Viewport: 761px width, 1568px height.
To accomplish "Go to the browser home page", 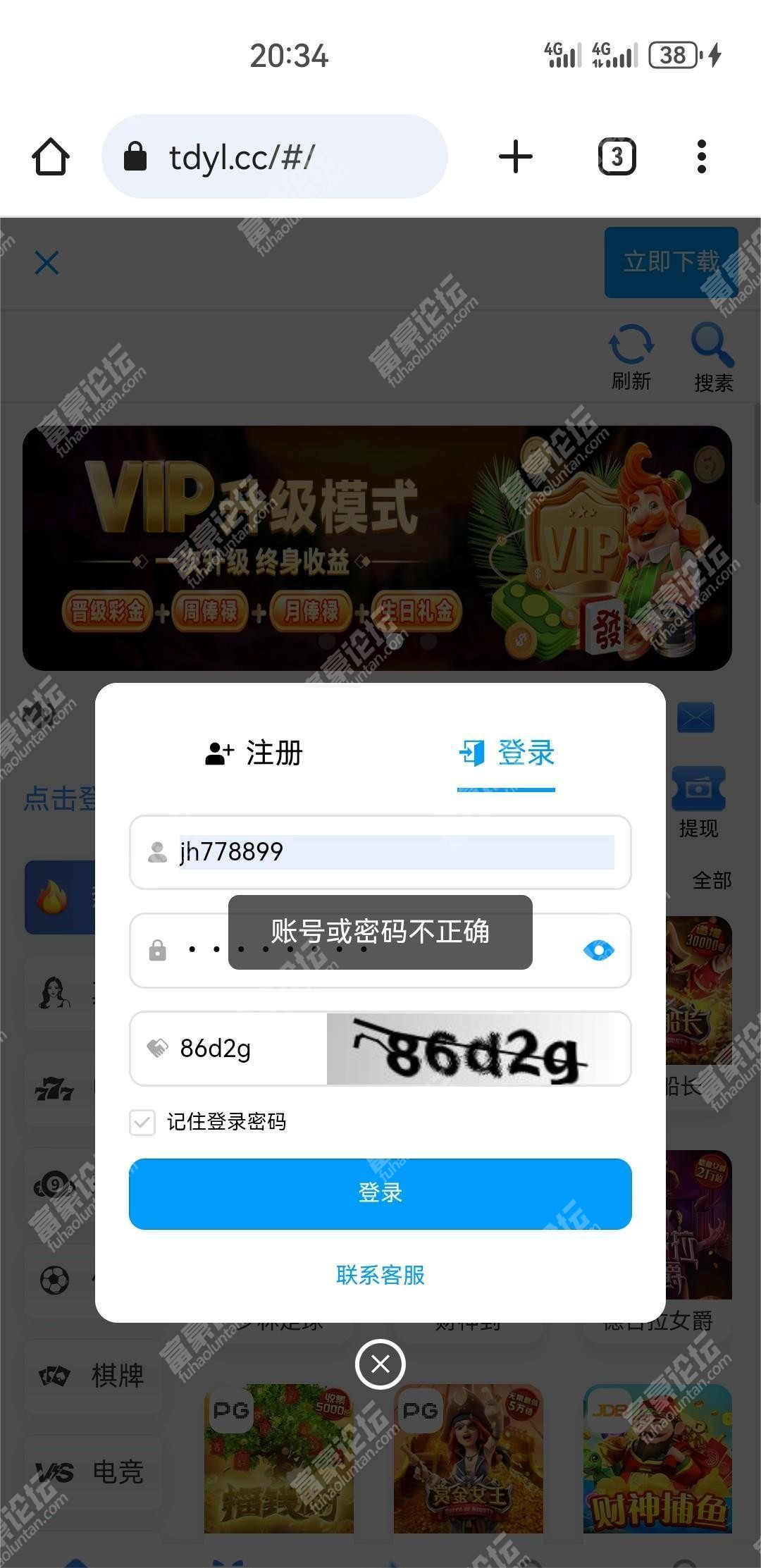I will (51, 156).
